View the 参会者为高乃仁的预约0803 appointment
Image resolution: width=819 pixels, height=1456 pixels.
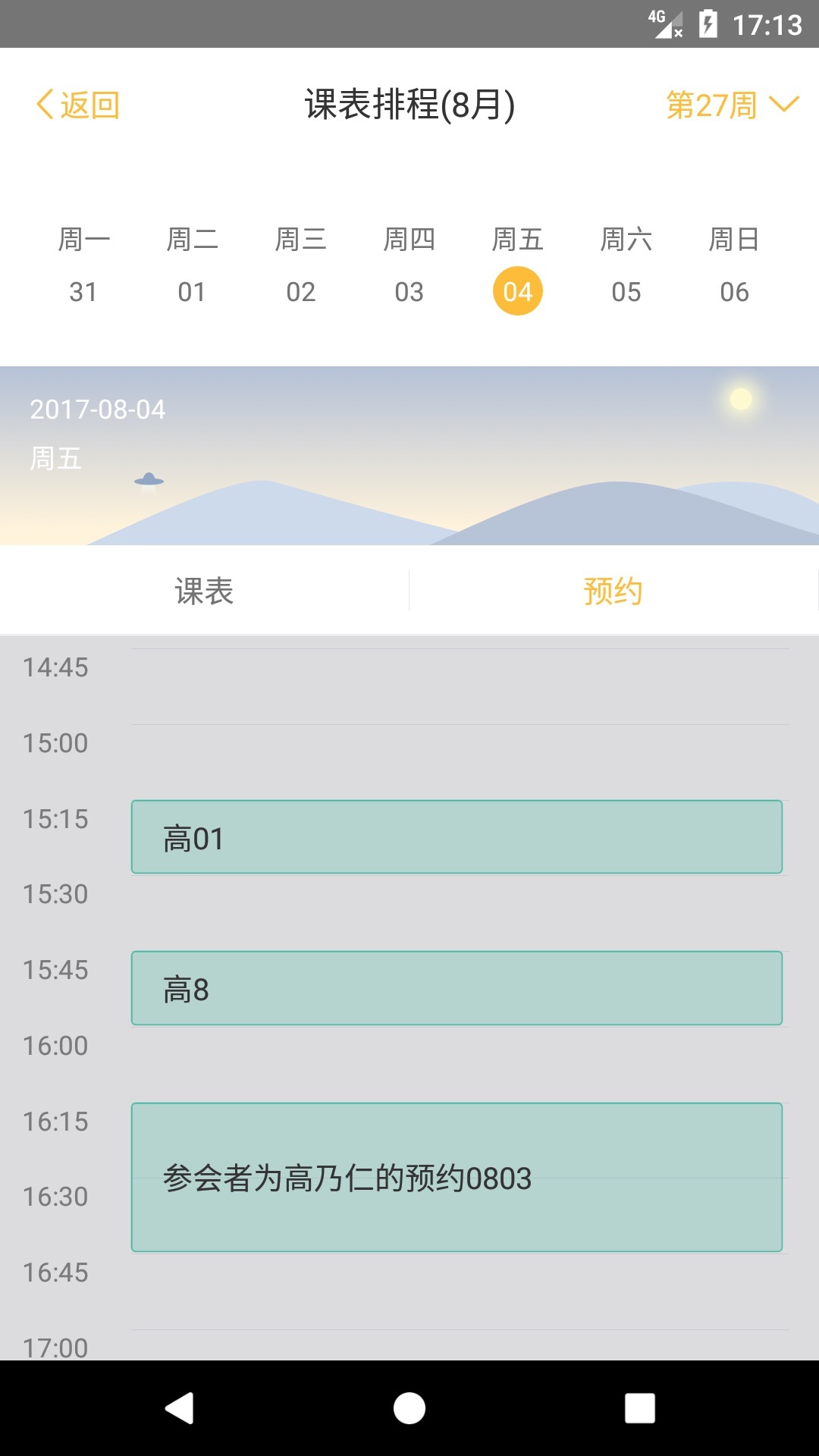pyautogui.click(x=457, y=1177)
